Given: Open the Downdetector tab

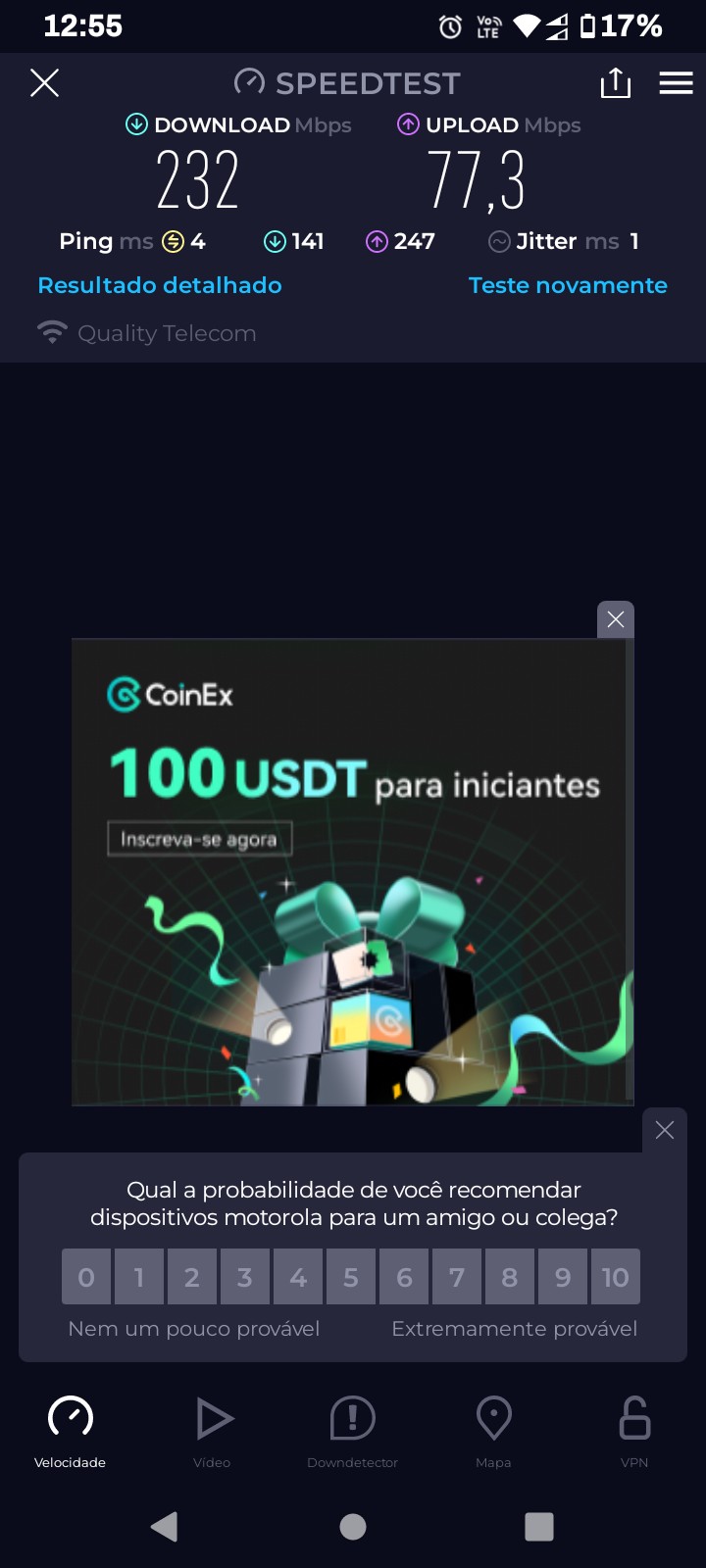Looking at the screenshot, I should [353, 1431].
